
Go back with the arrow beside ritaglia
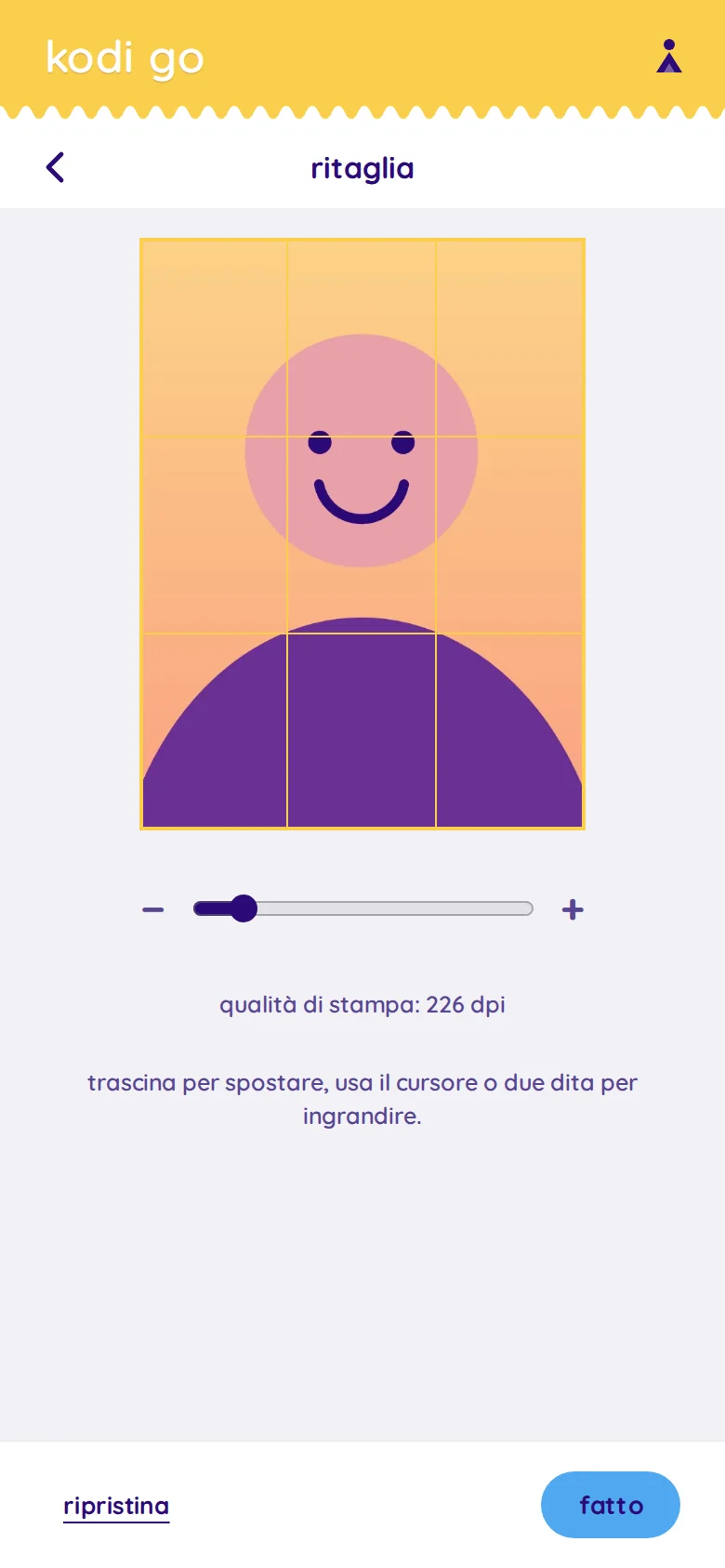click(56, 167)
